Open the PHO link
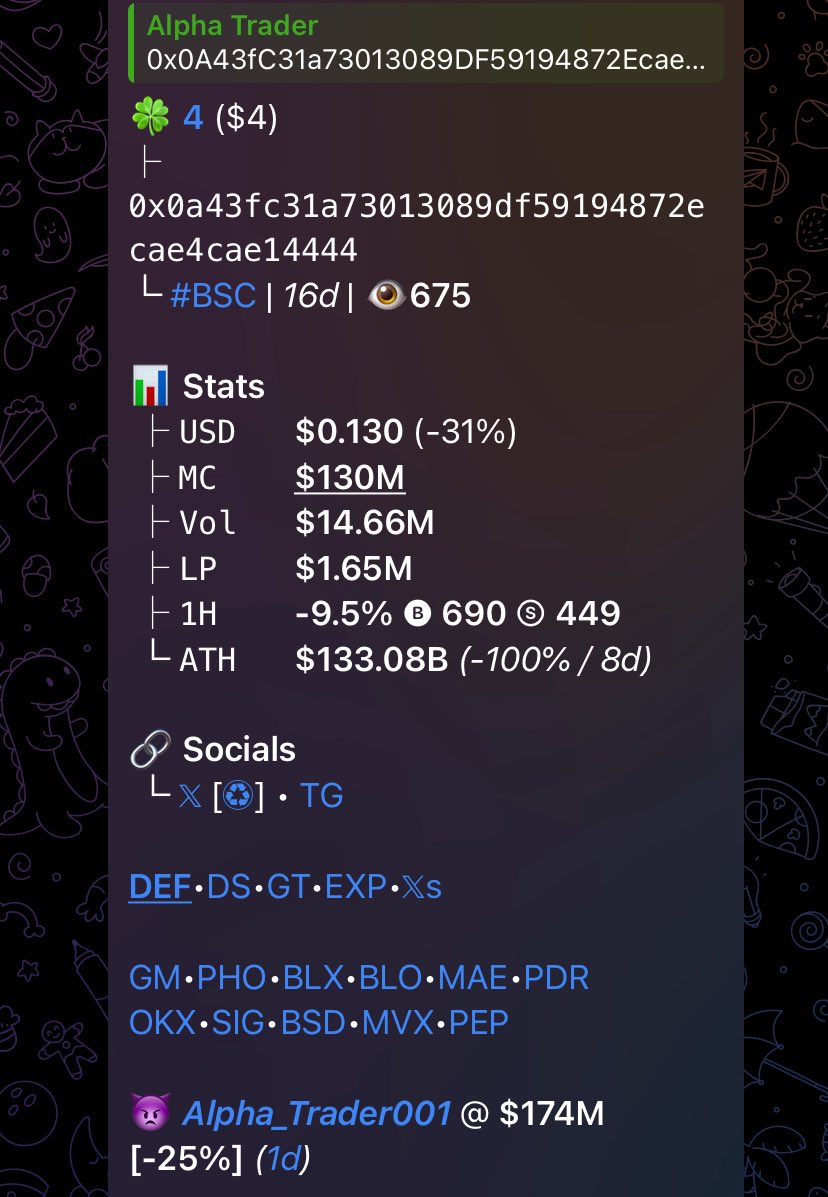The width and height of the screenshot is (828, 1197). 233,977
